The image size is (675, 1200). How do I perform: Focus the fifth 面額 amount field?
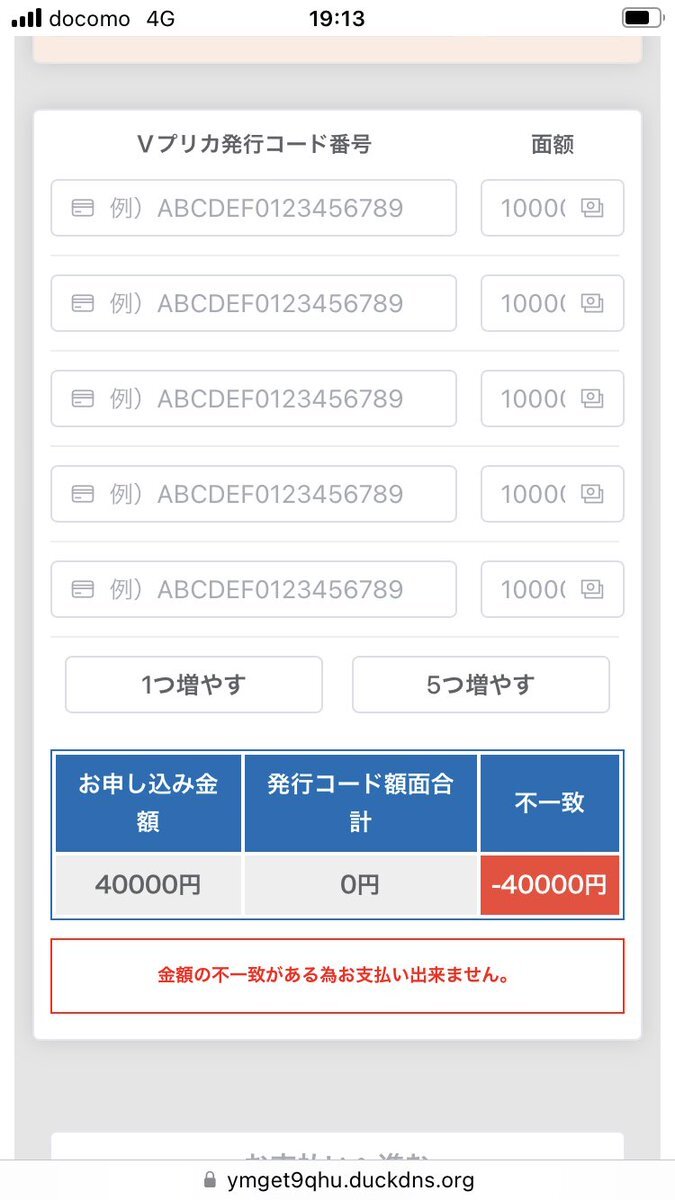click(x=552, y=589)
